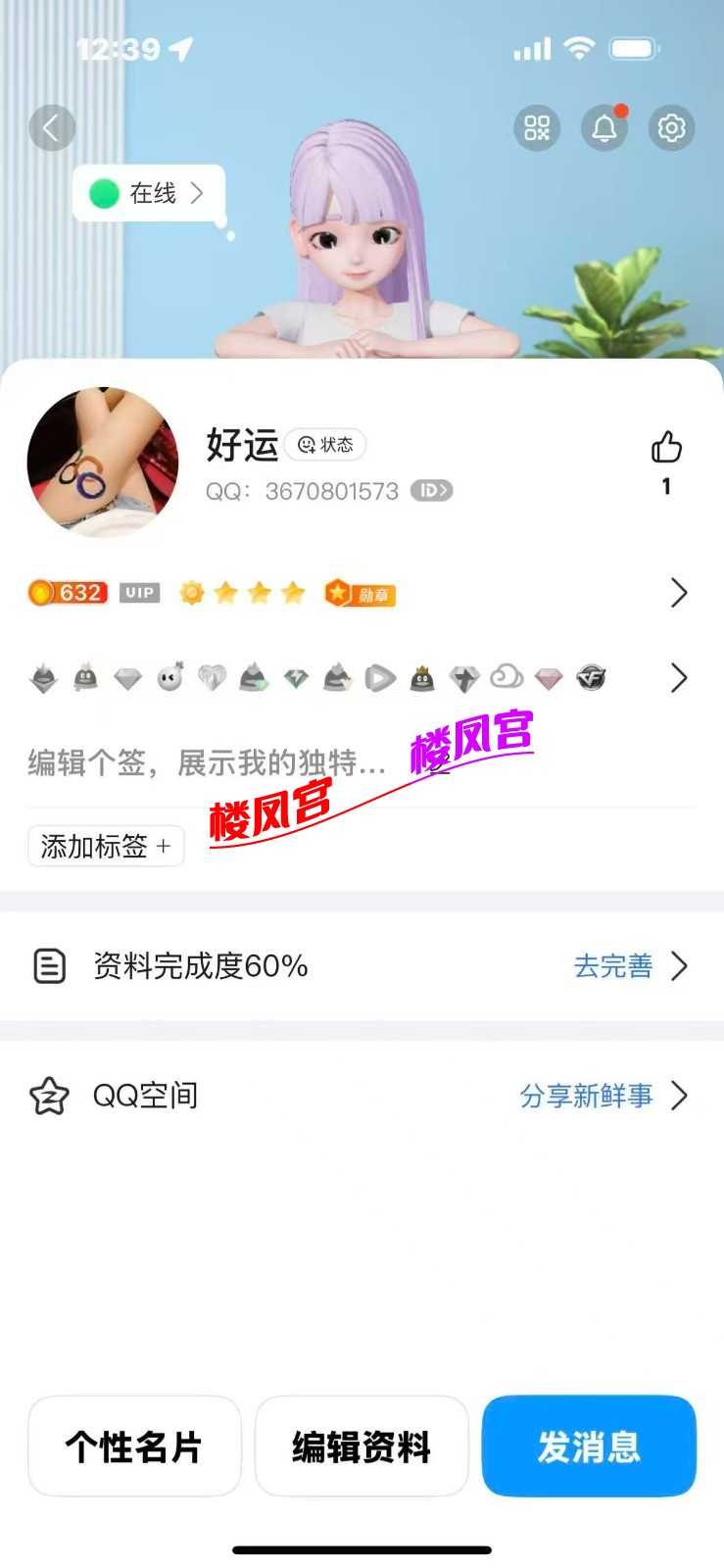The image size is (724, 1568).
Task: Open the settings gear
Action: pyautogui.click(x=671, y=127)
